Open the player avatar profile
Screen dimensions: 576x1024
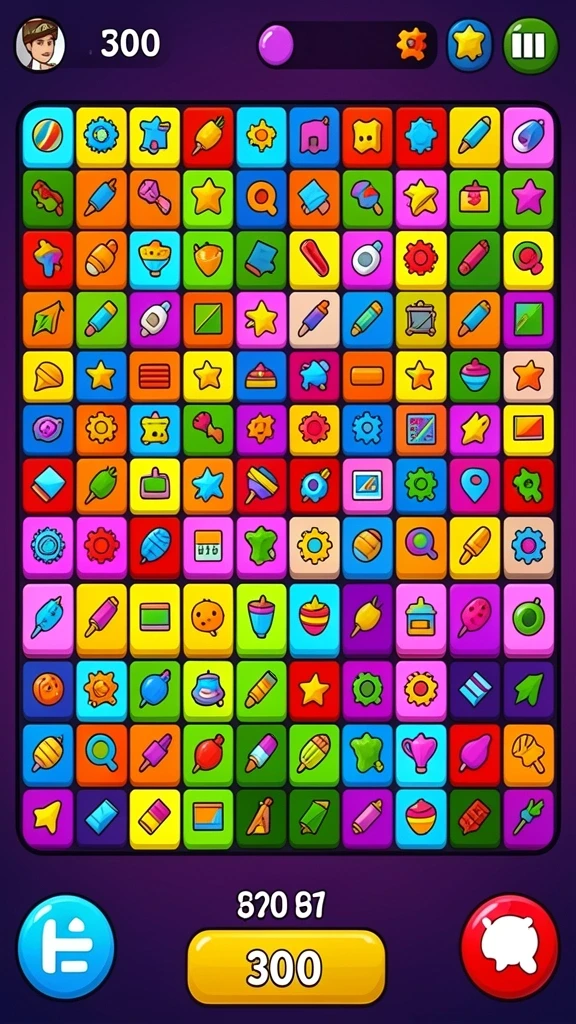pyautogui.click(x=40, y=44)
